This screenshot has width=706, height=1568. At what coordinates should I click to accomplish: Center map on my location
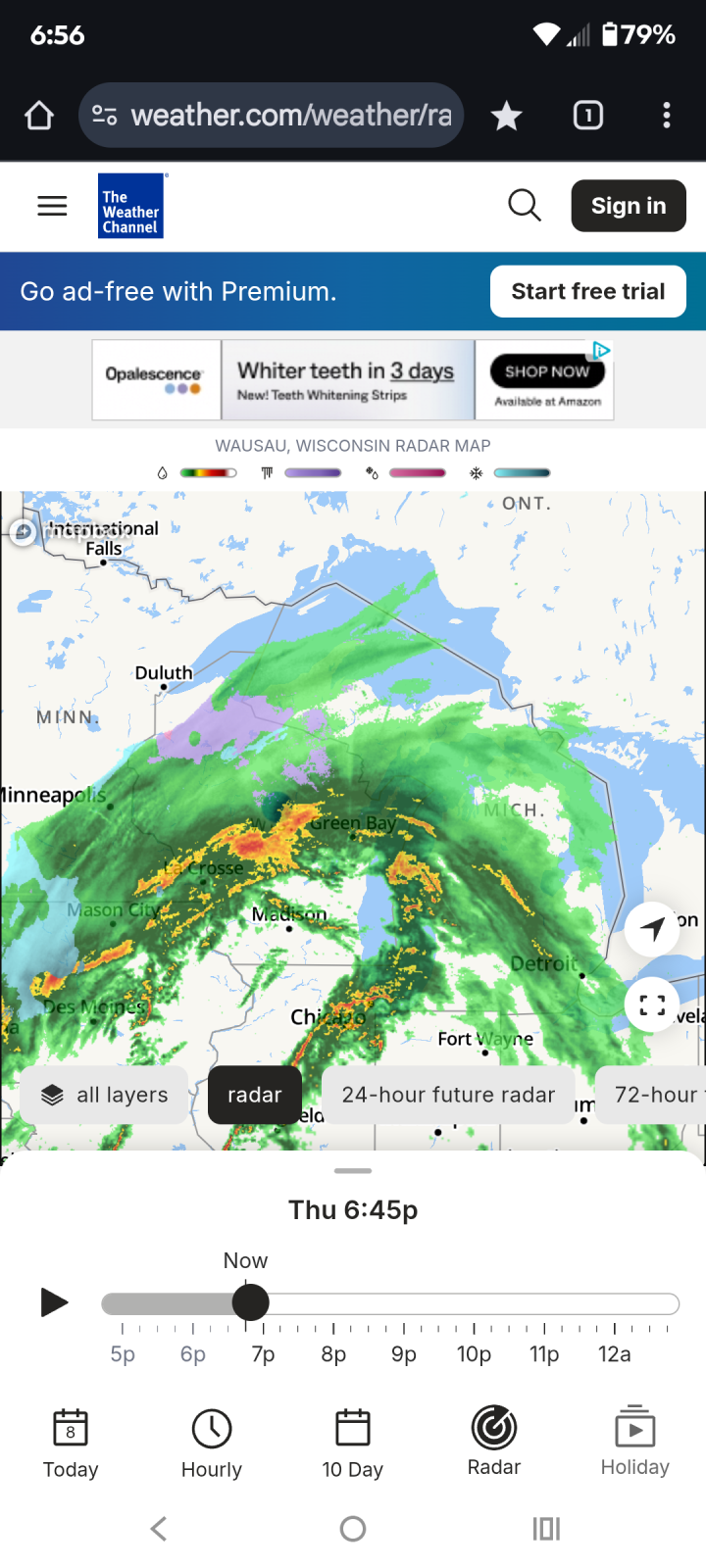point(652,928)
